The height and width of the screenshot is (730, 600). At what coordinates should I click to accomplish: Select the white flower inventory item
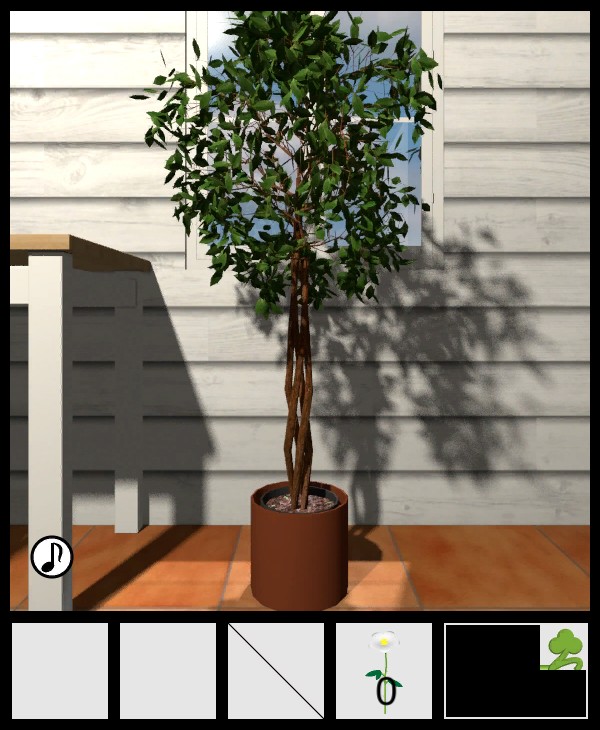384,670
